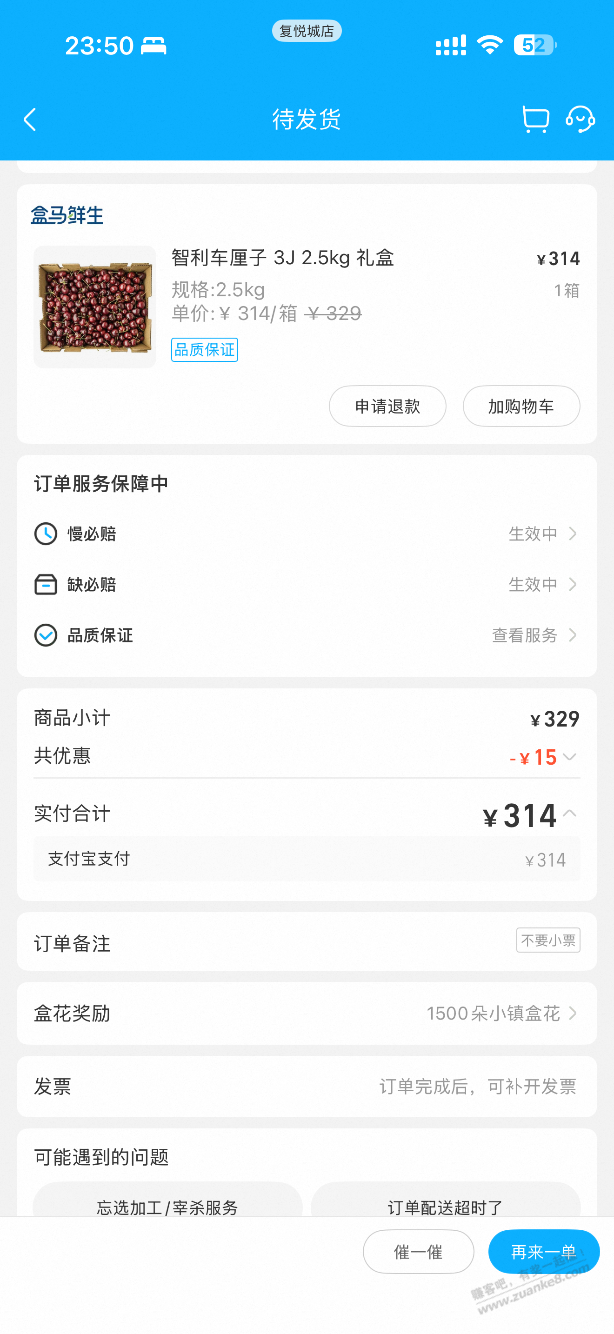This screenshot has width=614, height=1334.
Task: Open the shopping cart icon
Action: coord(535,120)
